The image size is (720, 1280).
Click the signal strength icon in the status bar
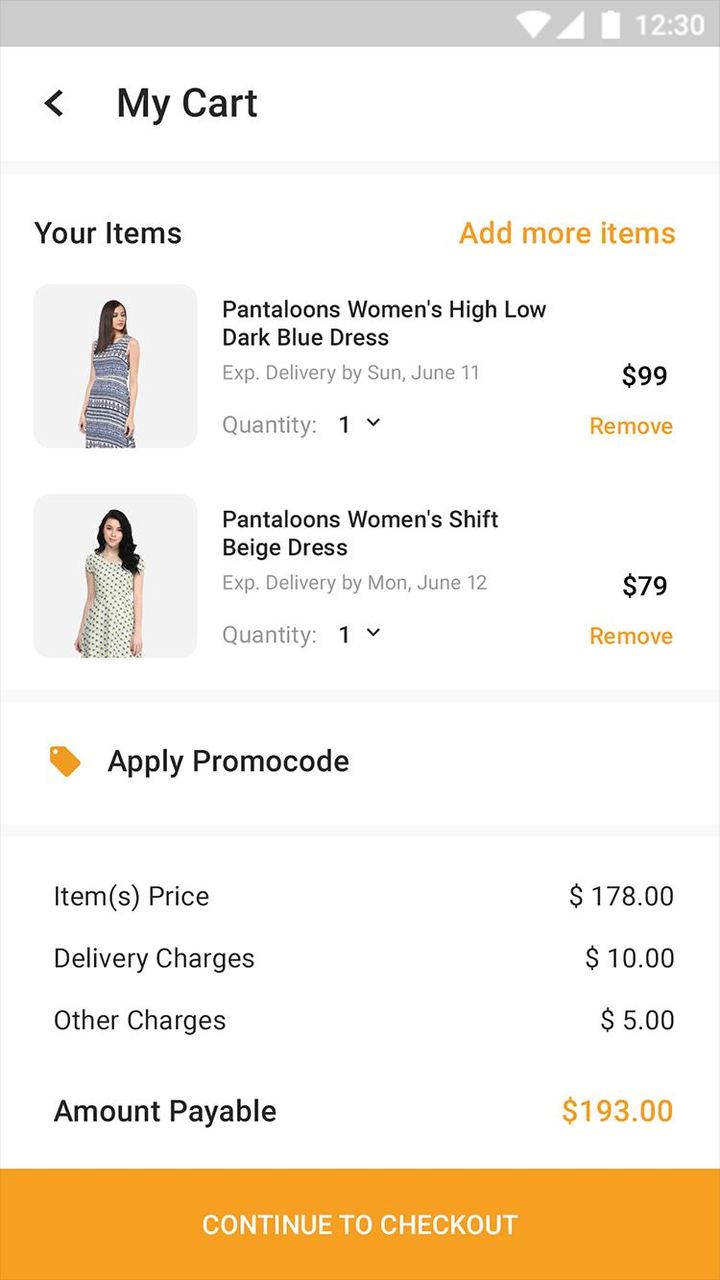pyautogui.click(x=572, y=25)
